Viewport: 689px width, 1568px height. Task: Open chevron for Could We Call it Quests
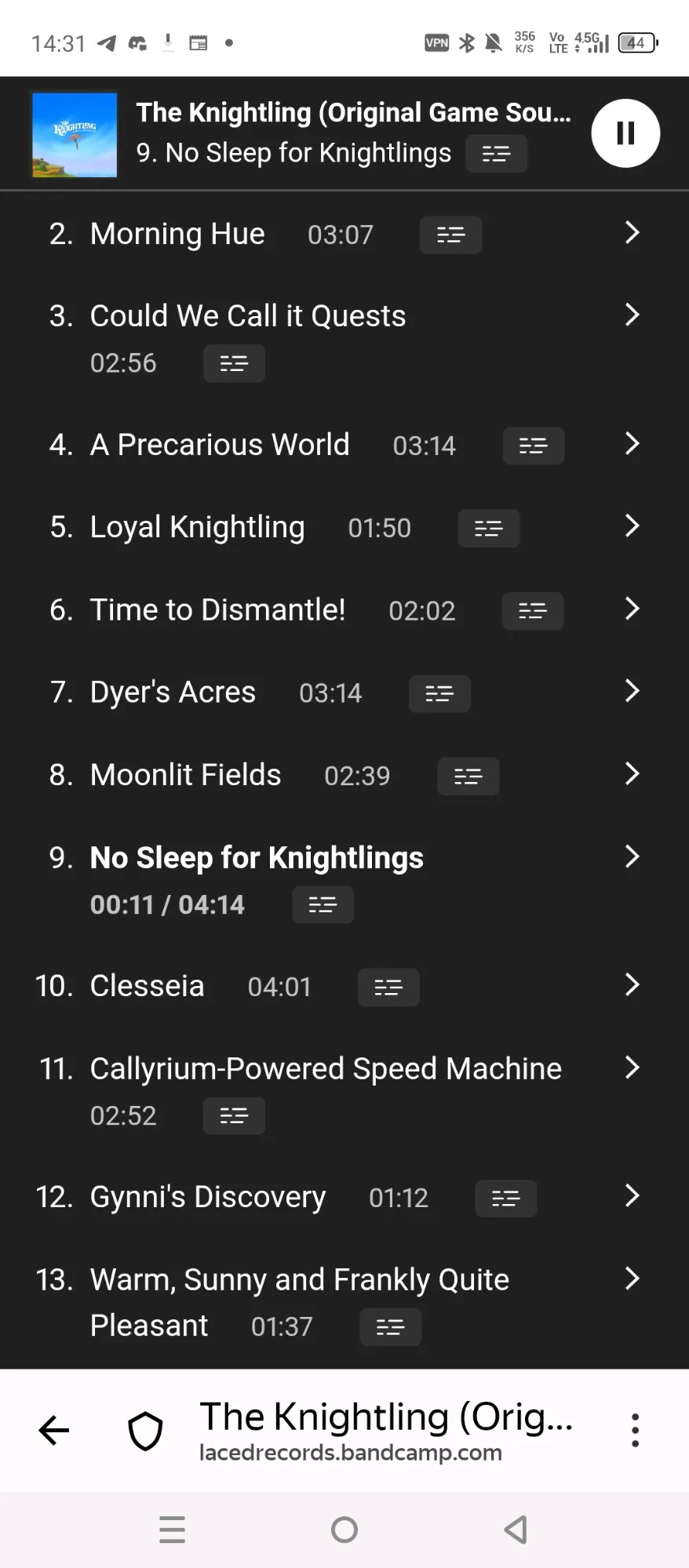pyautogui.click(x=632, y=315)
